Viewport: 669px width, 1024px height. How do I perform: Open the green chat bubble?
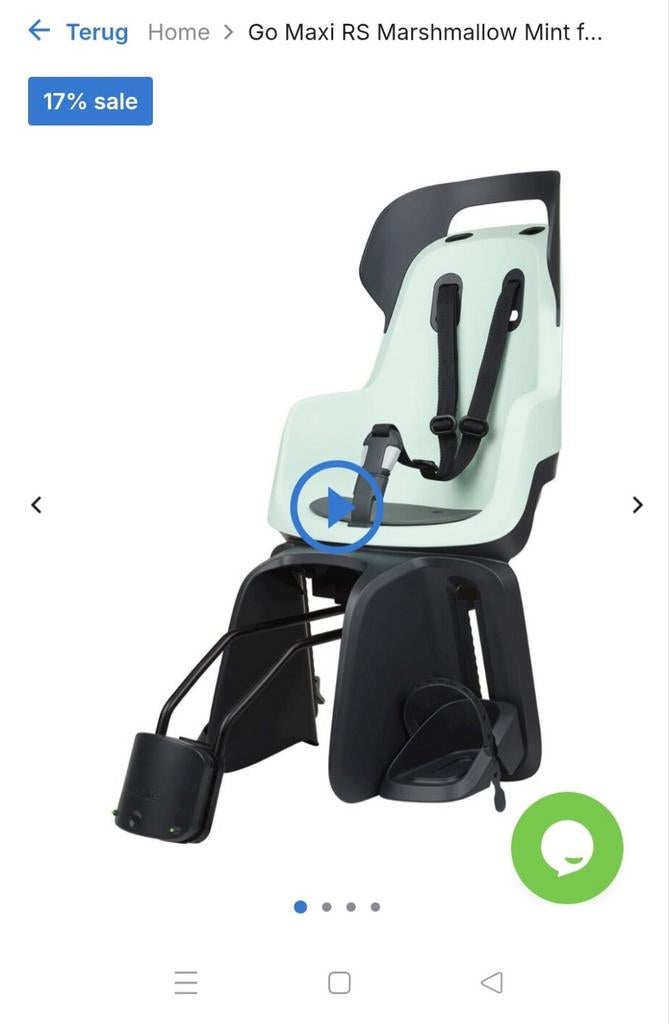pyautogui.click(x=567, y=848)
